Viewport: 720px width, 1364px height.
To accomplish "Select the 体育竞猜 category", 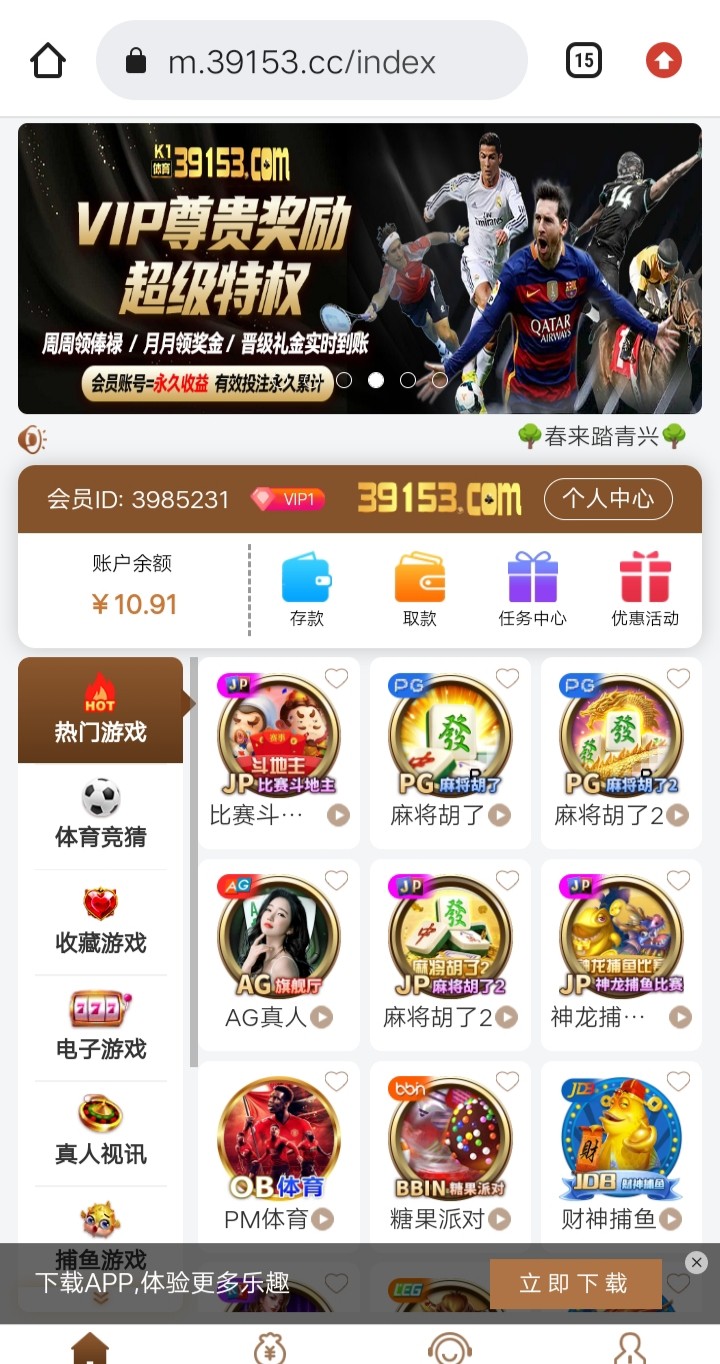I will pos(100,815).
